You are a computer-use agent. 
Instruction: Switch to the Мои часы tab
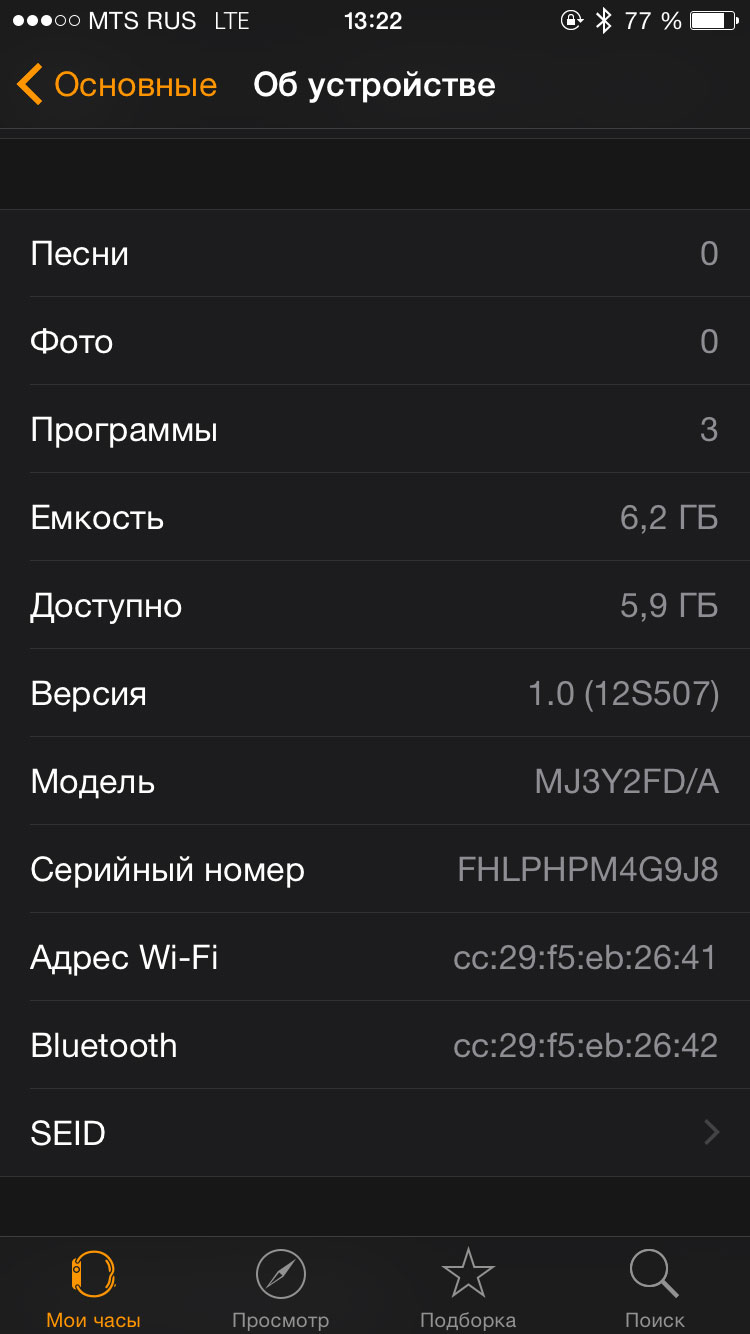(93, 1288)
